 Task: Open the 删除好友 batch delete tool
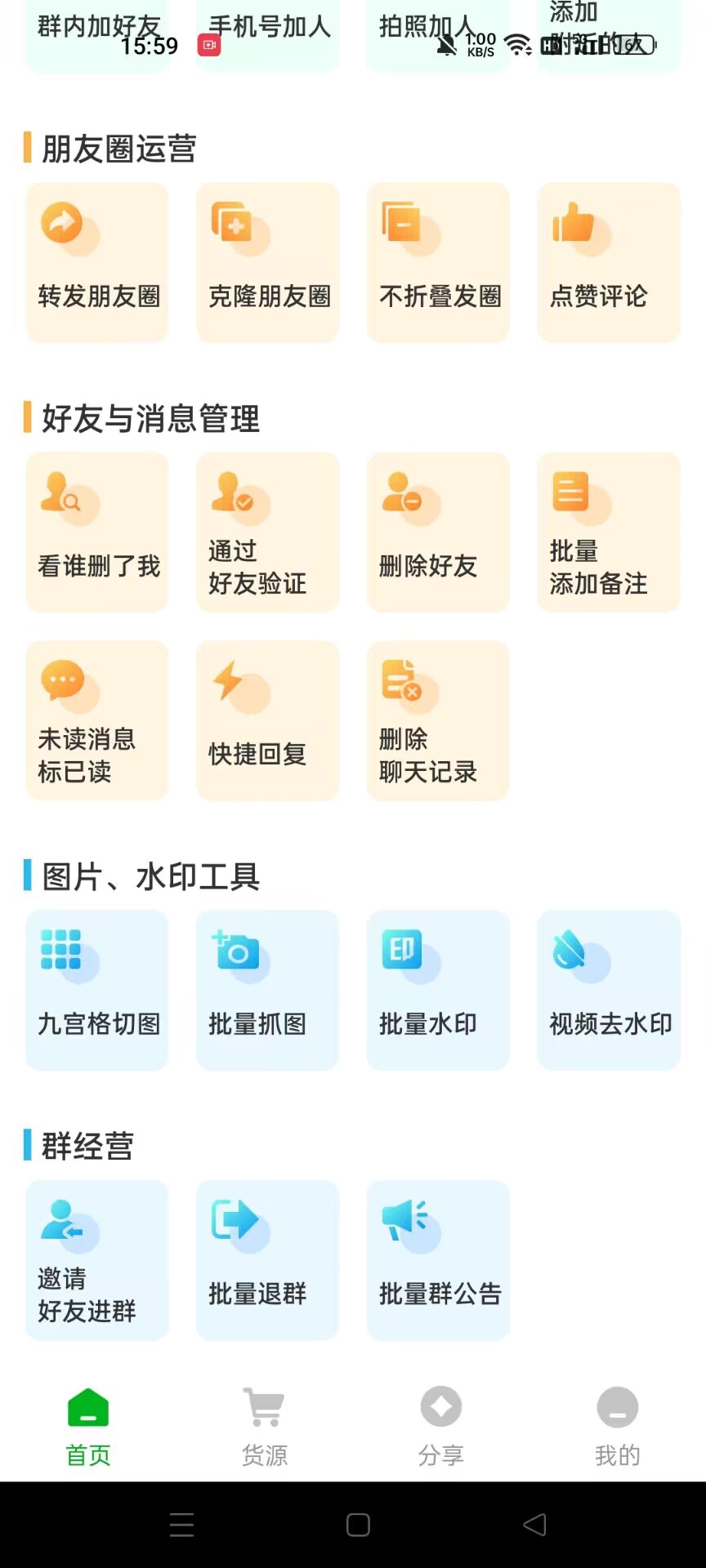click(x=438, y=531)
